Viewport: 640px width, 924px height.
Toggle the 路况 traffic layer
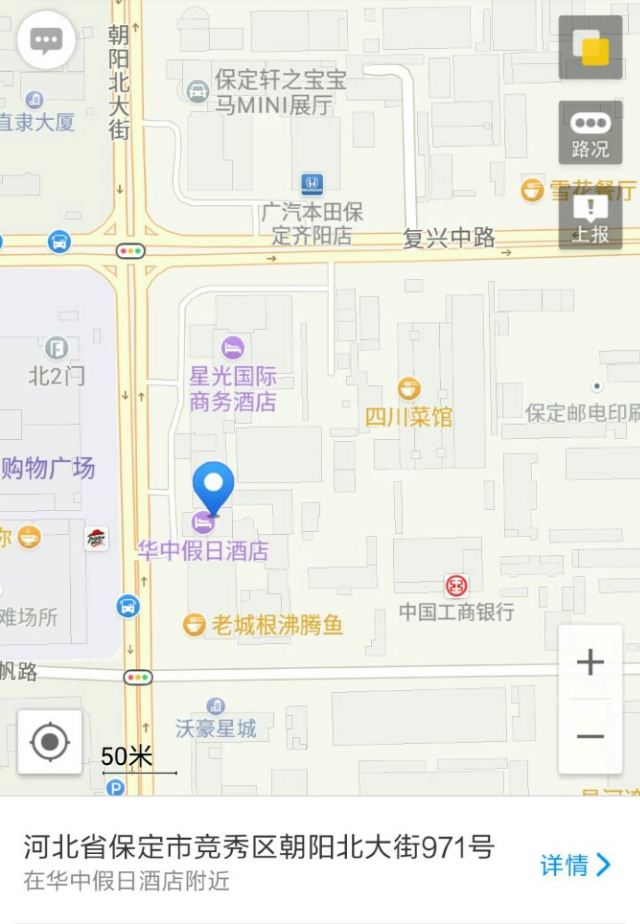tap(590, 132)
